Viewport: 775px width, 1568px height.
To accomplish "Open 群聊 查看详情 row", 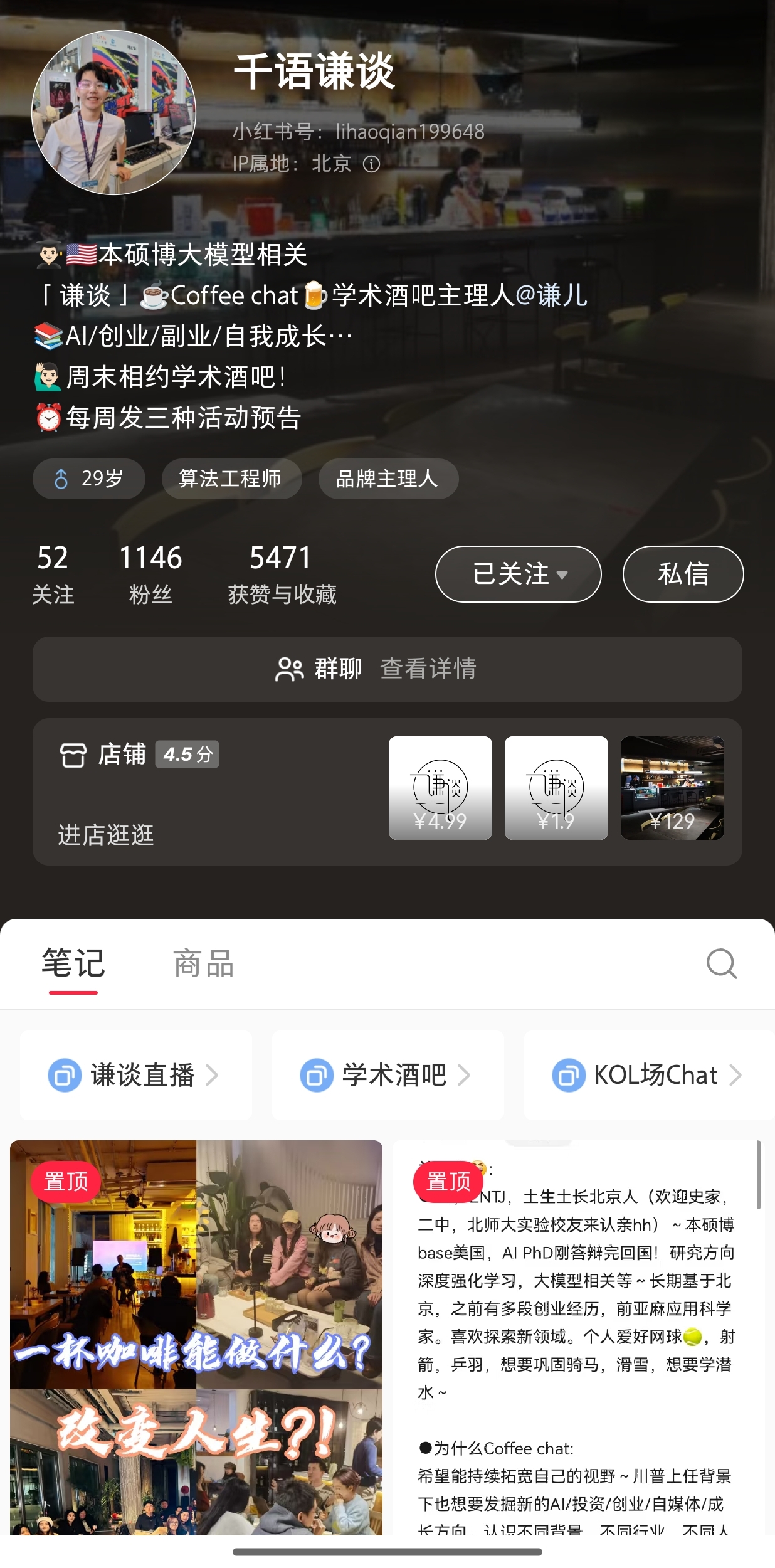I will tap(387, 669).
